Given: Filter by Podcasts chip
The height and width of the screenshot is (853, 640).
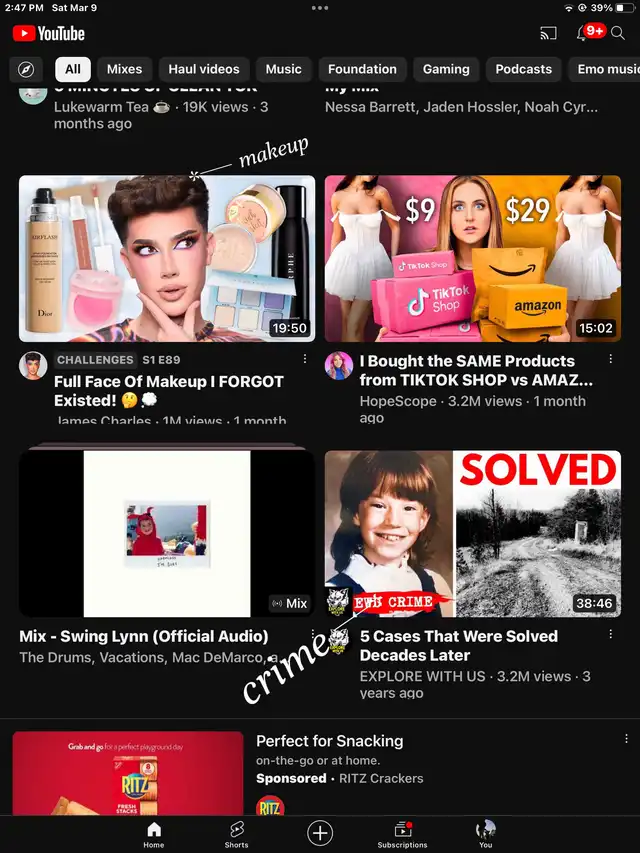Looking at the screenshot, I should [523, 69].
